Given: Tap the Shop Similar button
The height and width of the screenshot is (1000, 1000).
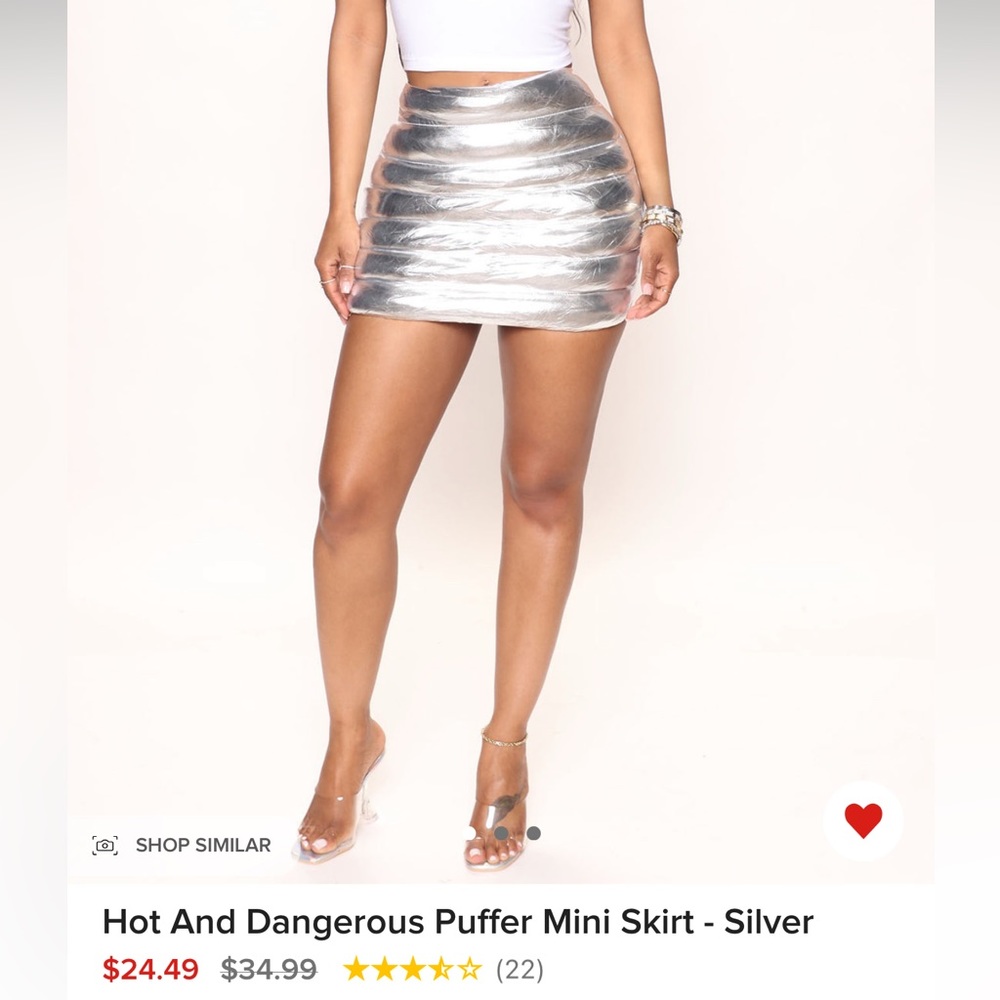Looking at the screenshot, I should point(183,845).
